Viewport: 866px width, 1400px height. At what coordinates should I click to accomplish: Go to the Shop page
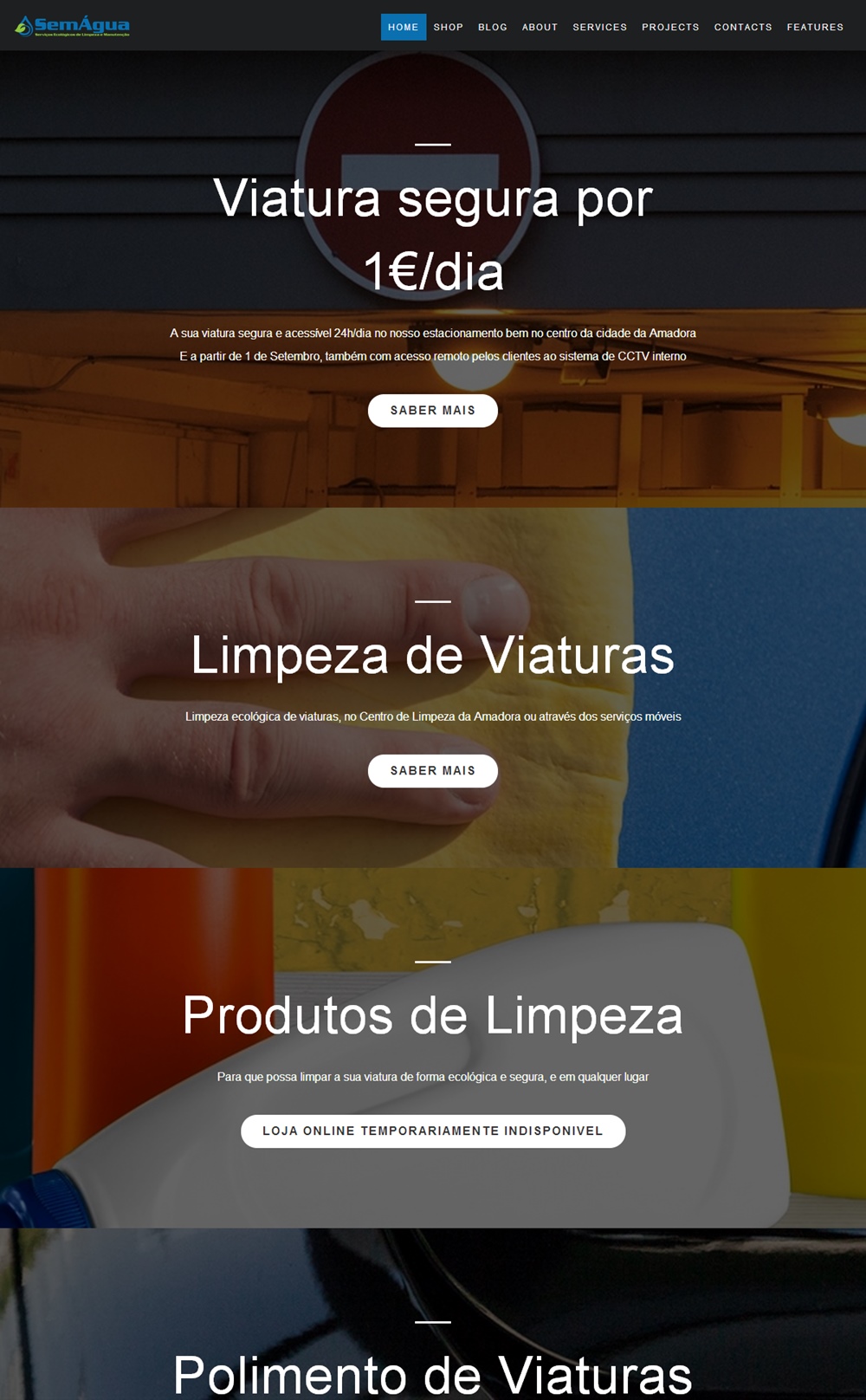pyautogui.click(x=449, y=27)
